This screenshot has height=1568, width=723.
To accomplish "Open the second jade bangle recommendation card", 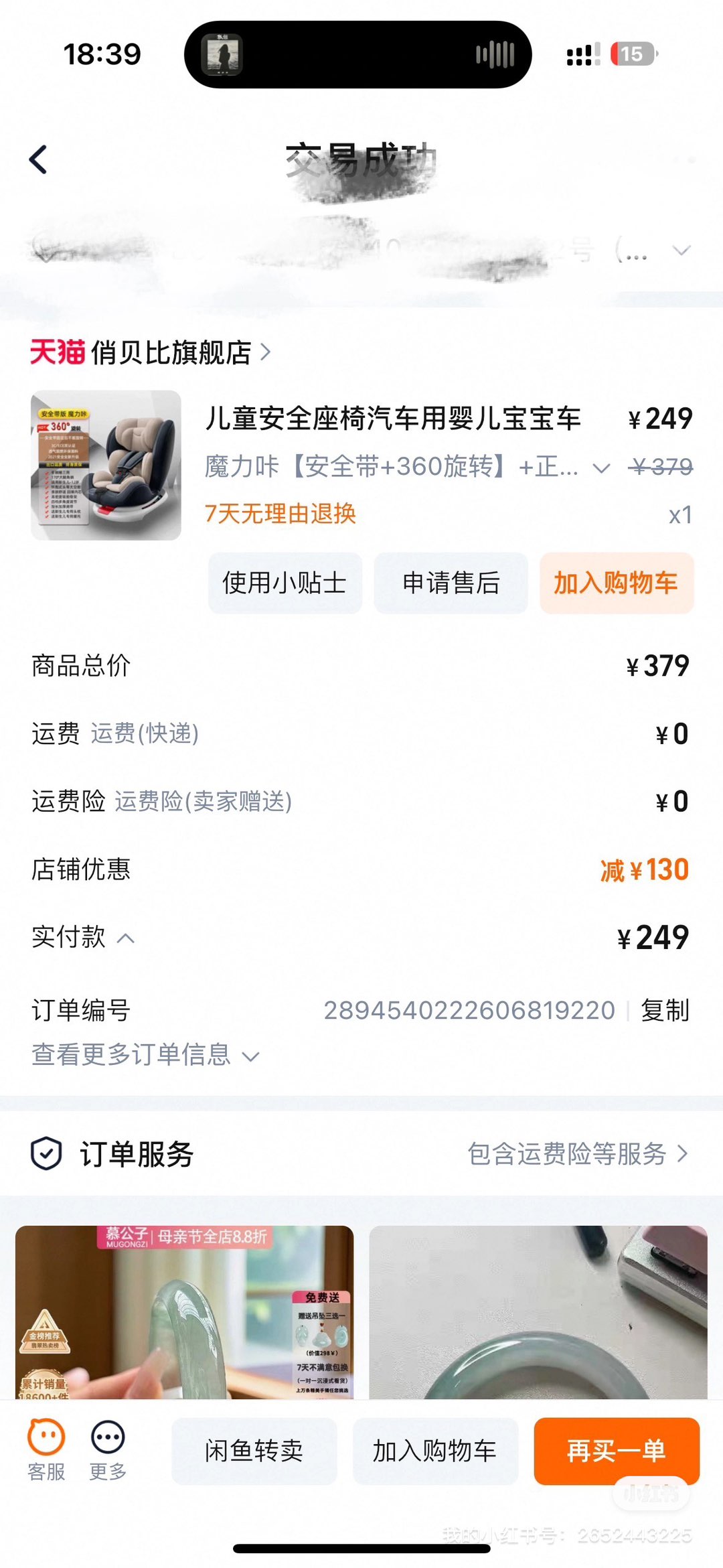I will tap(538, 1311).
